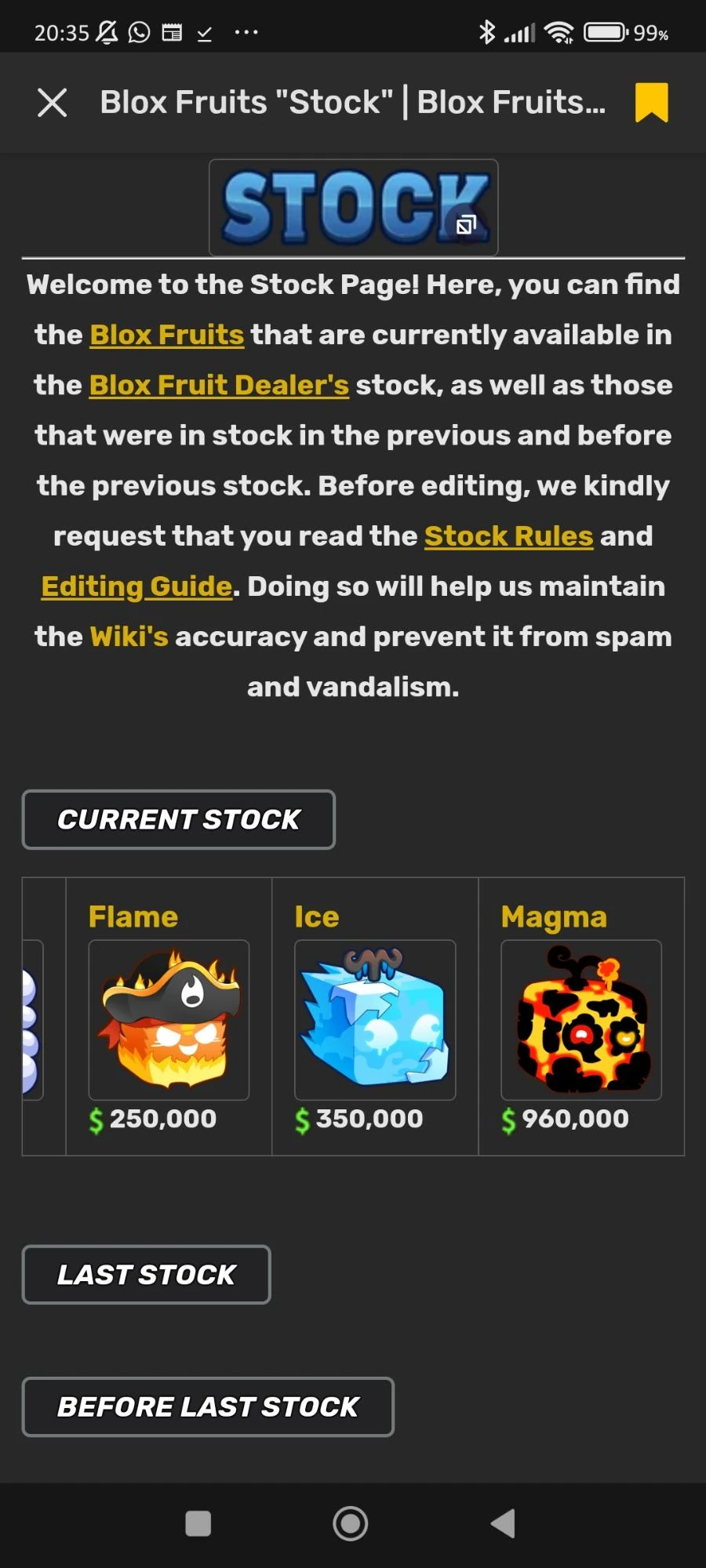This screenshot has width=706, height=1568.
Task: Open the Magma fruit card
Action: coord(581,1019)
